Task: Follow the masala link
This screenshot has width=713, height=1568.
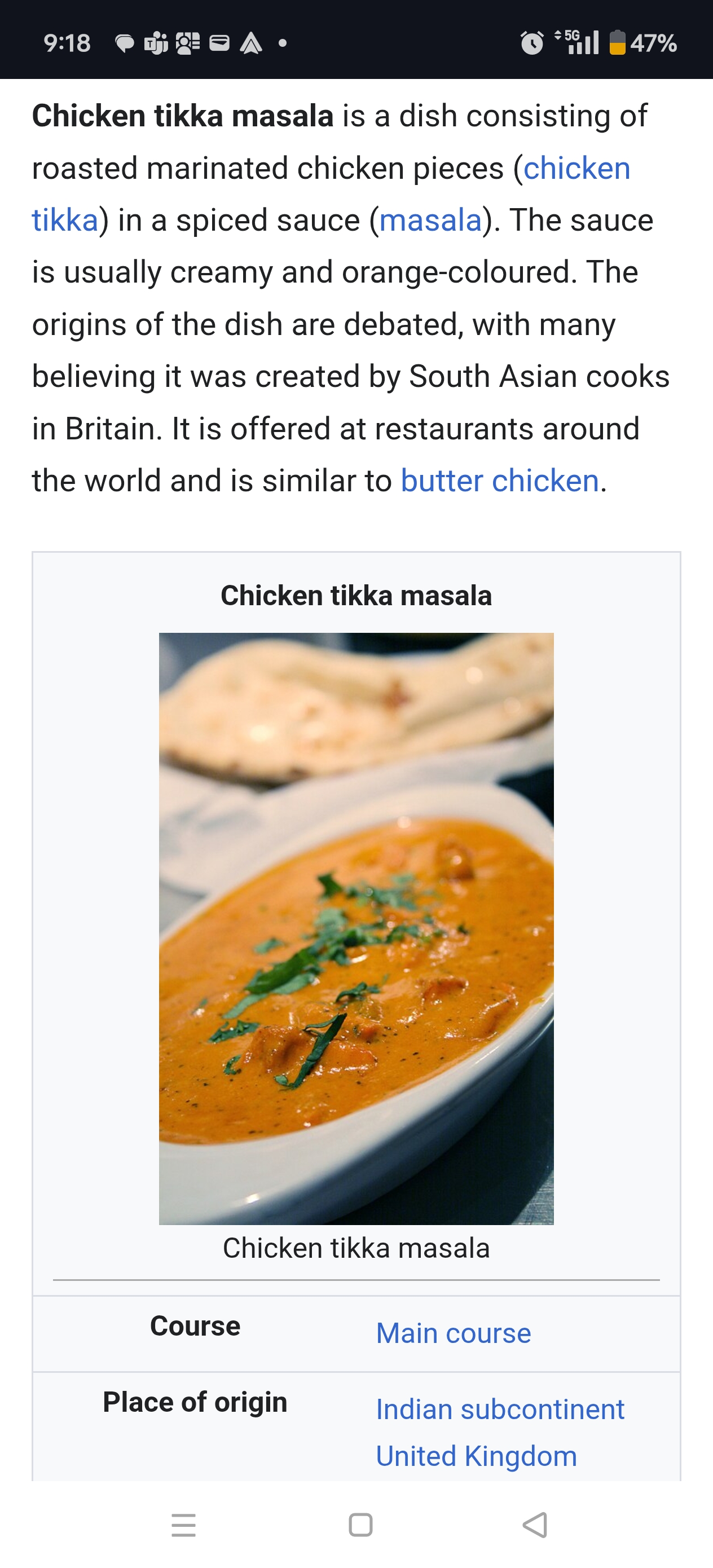Action: point(430,221)
